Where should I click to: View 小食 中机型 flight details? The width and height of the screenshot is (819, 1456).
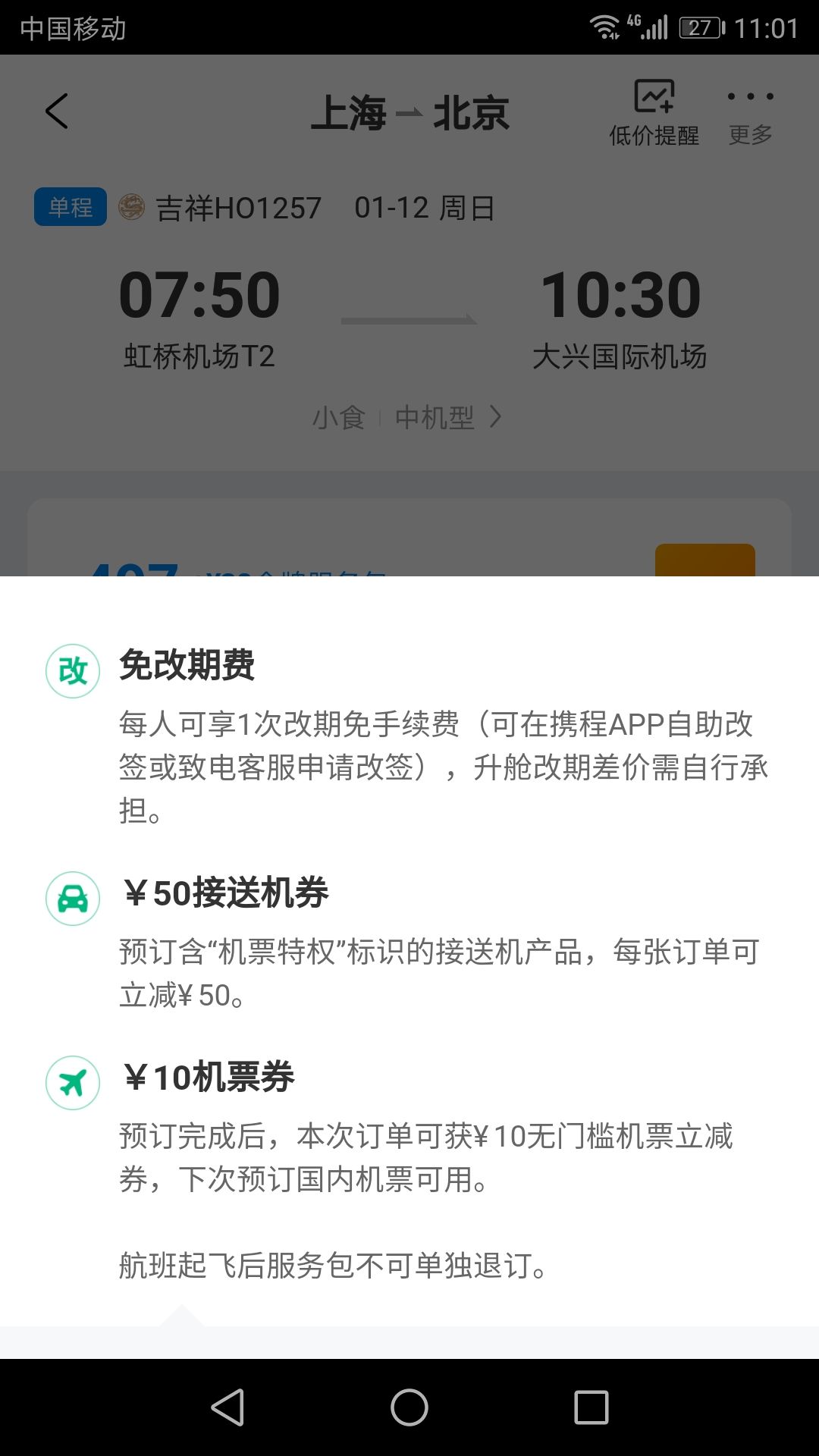(x=407, y=417)
